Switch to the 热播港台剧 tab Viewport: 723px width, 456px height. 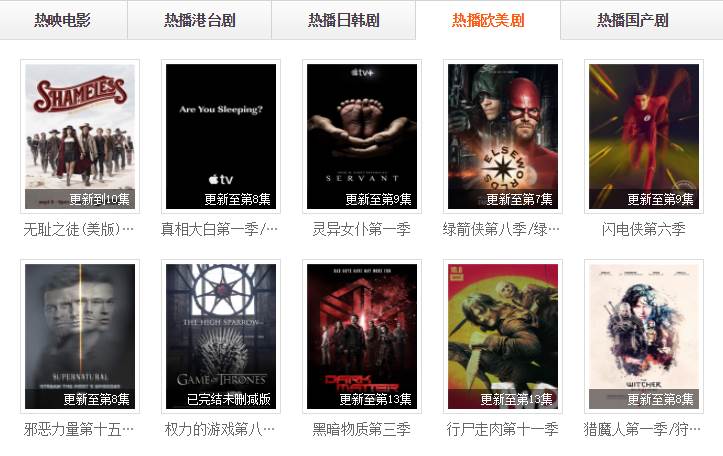click(x=200, y=20)
